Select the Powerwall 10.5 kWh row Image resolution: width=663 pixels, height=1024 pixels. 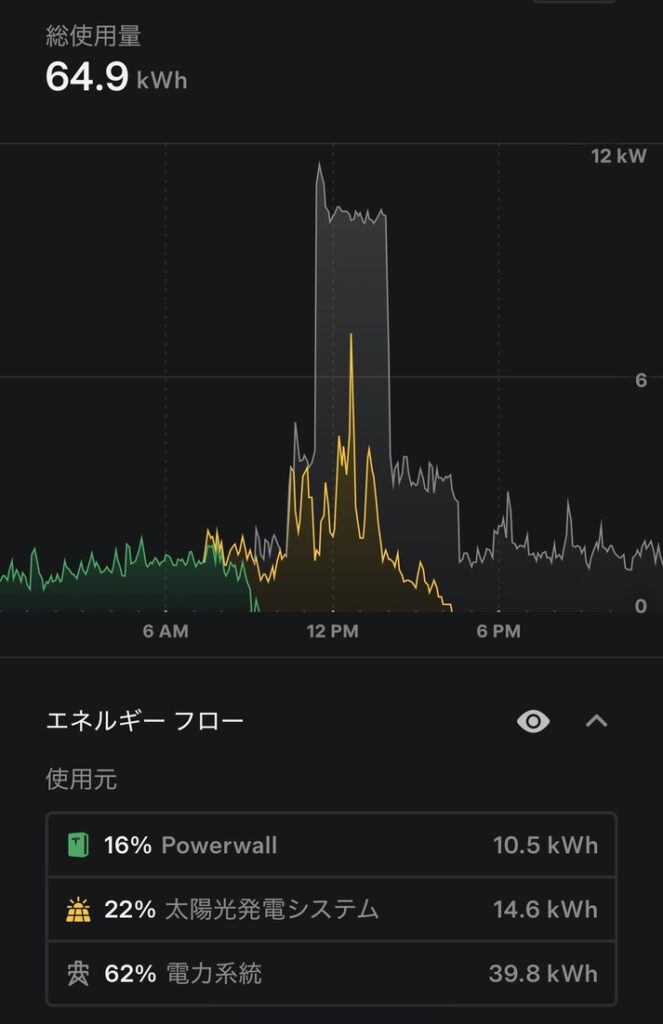point(331,845)
